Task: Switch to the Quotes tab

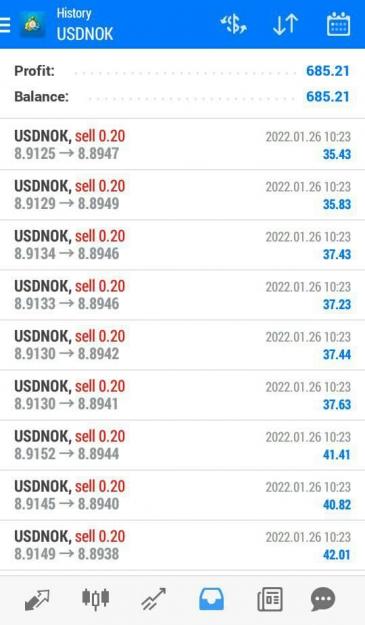Action: click(37, 599)
